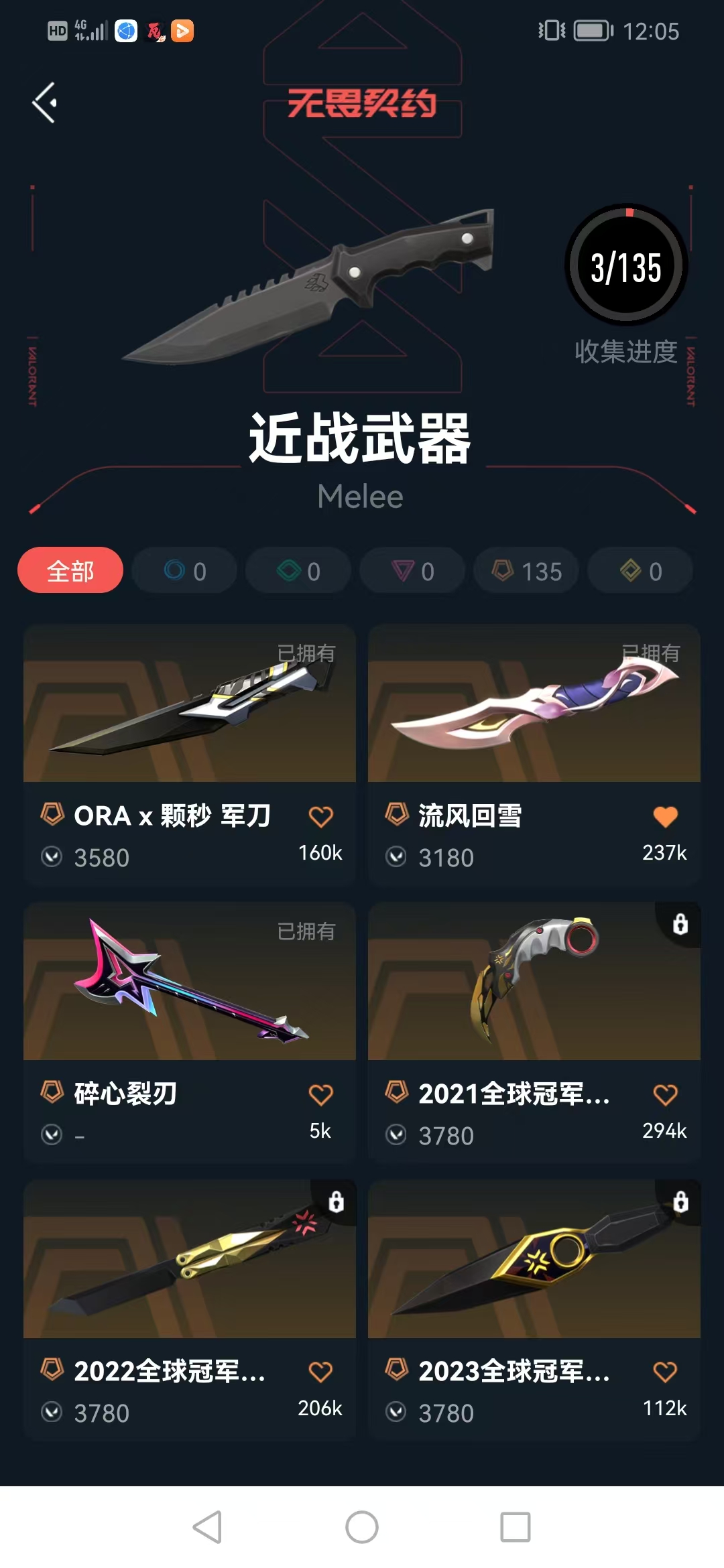Like the ORA x 颗秒 军刀 skin
Viewport: 724px width, 1568px height.
tap(320, 817)
